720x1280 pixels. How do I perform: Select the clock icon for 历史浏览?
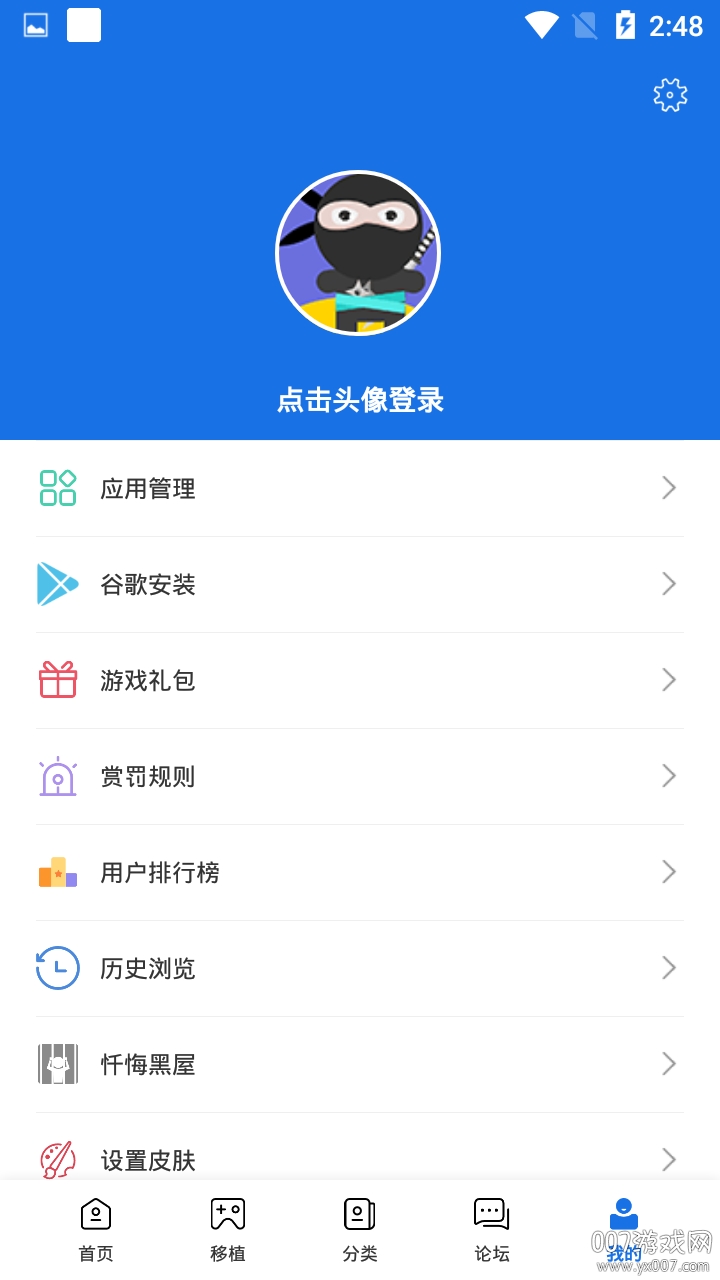57,968
